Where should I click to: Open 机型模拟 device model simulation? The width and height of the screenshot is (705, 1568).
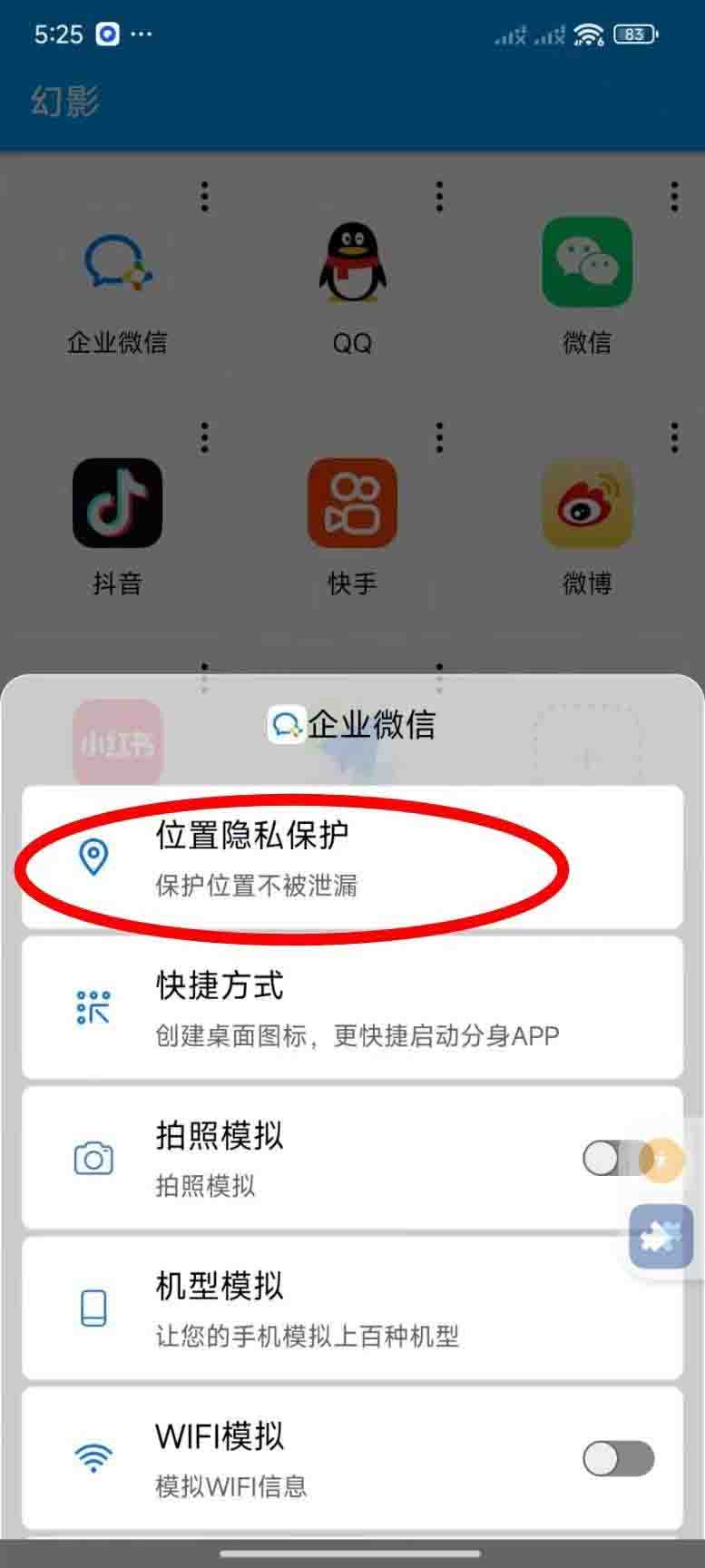(352, 1308)
